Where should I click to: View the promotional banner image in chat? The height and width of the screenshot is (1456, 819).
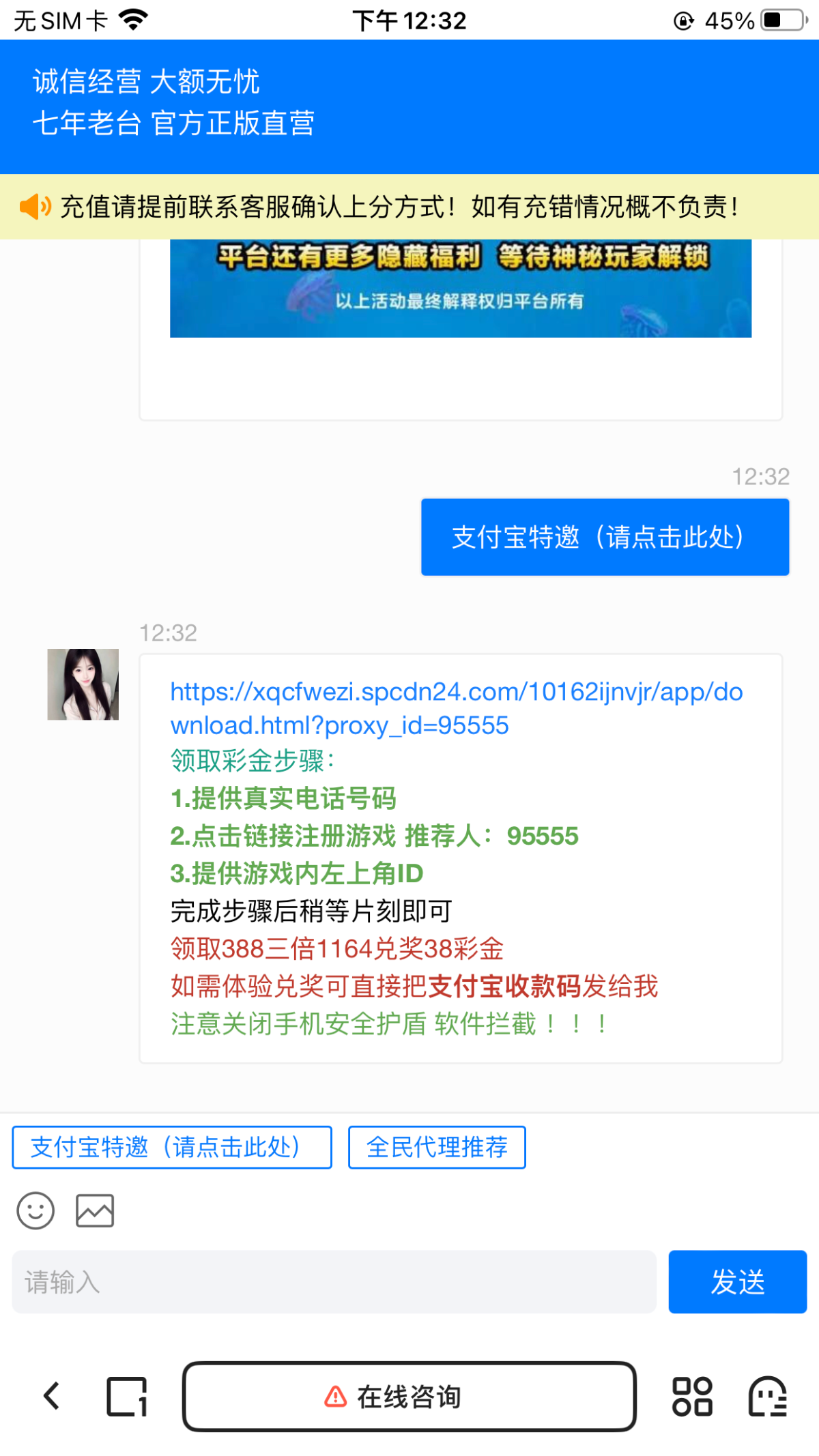(x=461, y=289)
